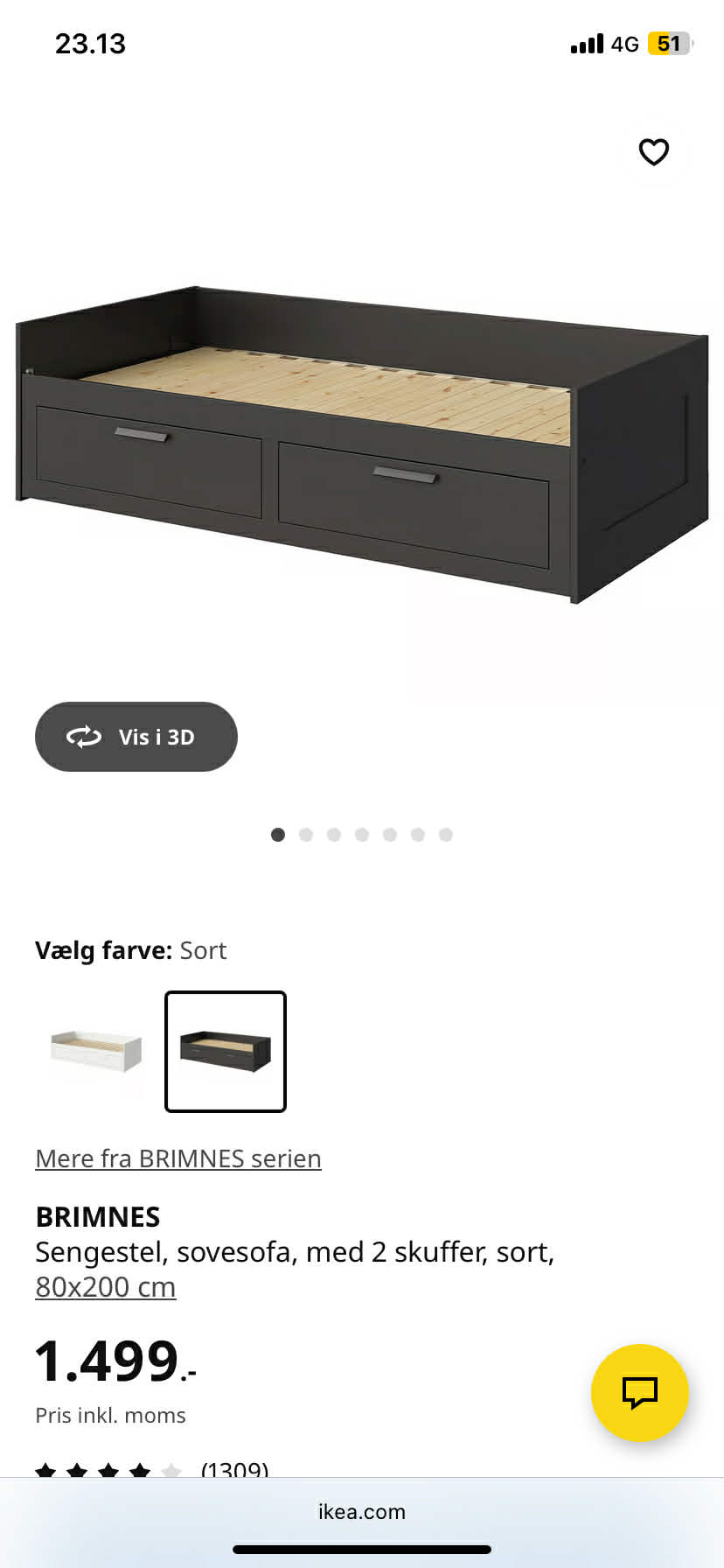Screen dimensions: 724x1568
Task: Tap the battery indicator showing 51
Action: tap(668, 43)
